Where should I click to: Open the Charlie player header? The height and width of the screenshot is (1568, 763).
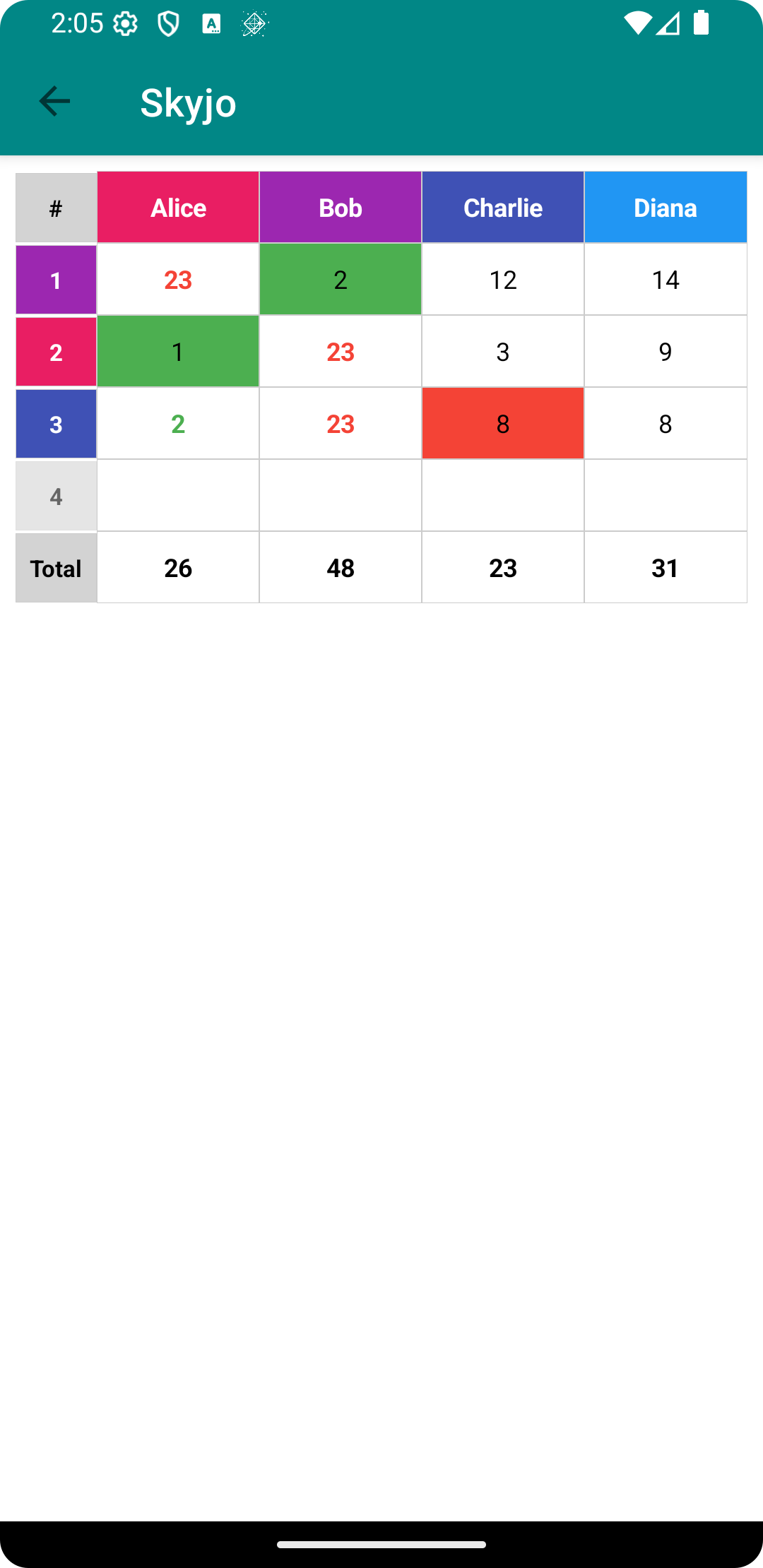point(503,208)
